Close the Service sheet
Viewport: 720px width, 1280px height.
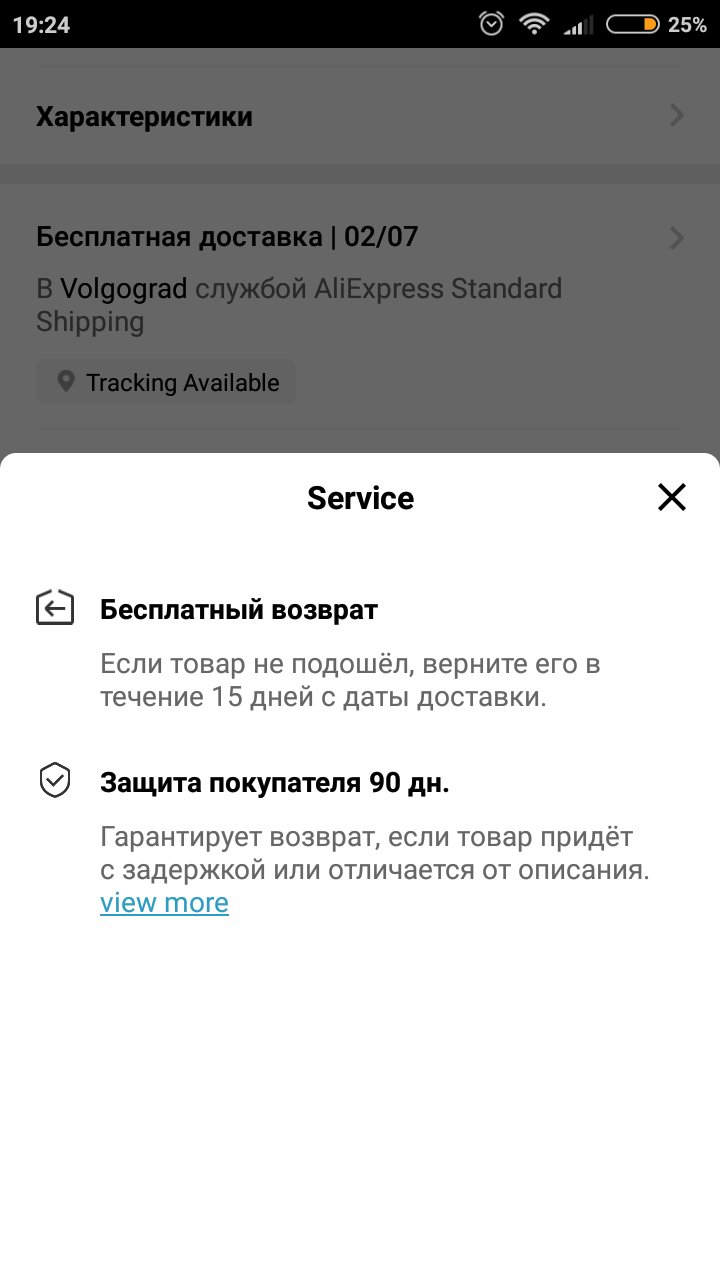pyautogui.click(x=672, y=497)
